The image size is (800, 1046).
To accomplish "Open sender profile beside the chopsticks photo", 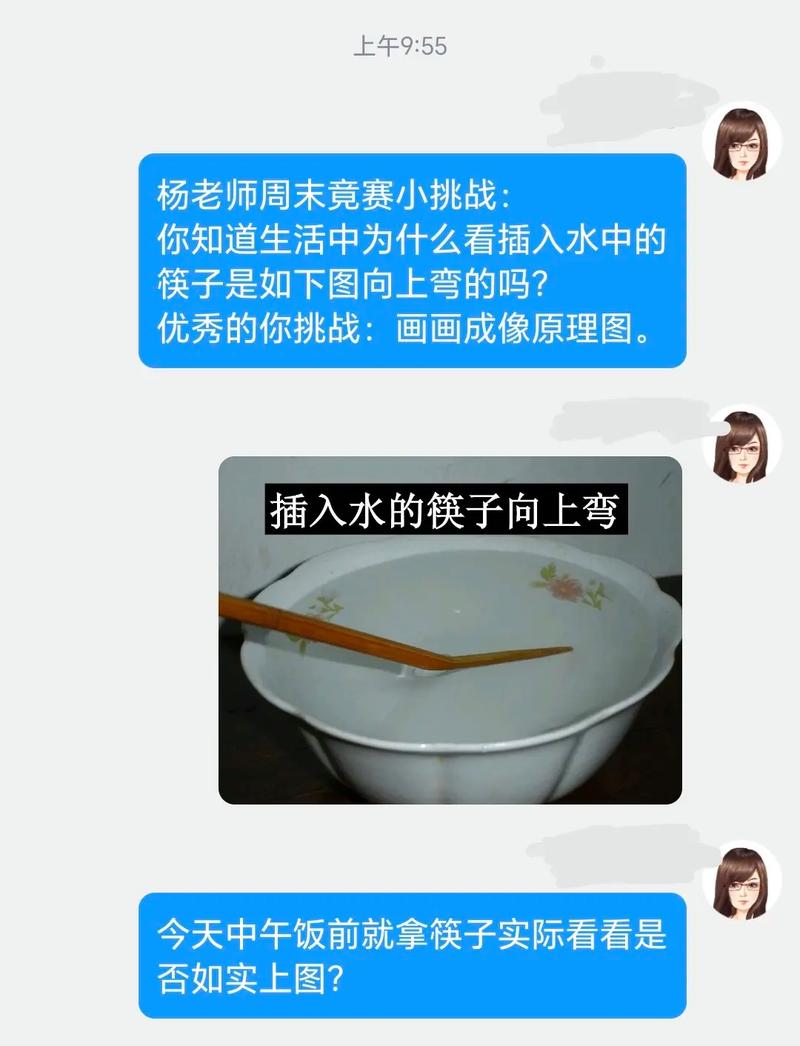I will tap(741, 445).
